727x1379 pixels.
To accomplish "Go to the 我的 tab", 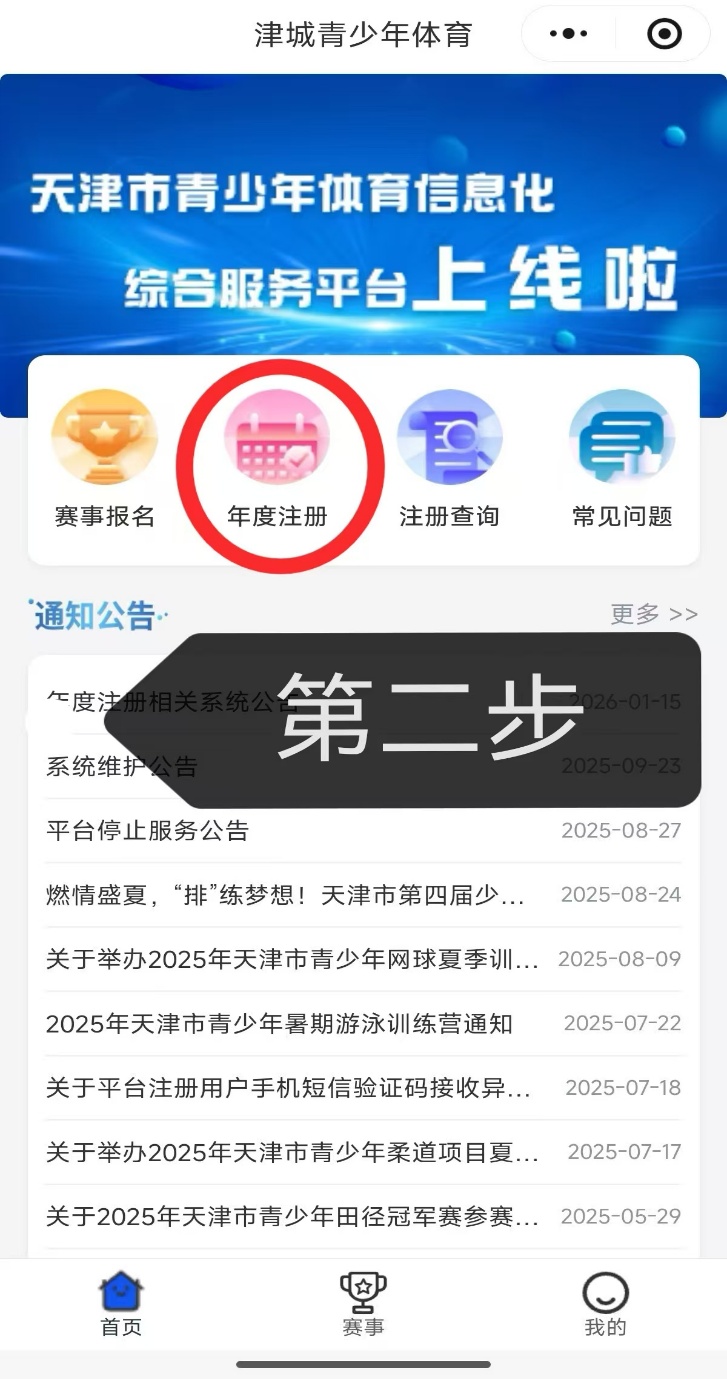I will pos(605,1305).
